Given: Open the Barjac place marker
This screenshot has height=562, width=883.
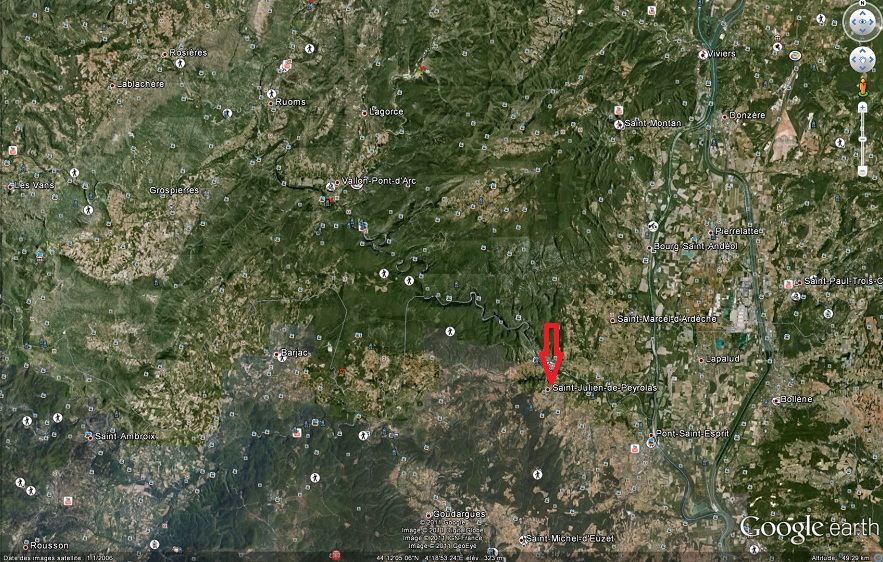Looking at the screenshot, I should point(280,354).
